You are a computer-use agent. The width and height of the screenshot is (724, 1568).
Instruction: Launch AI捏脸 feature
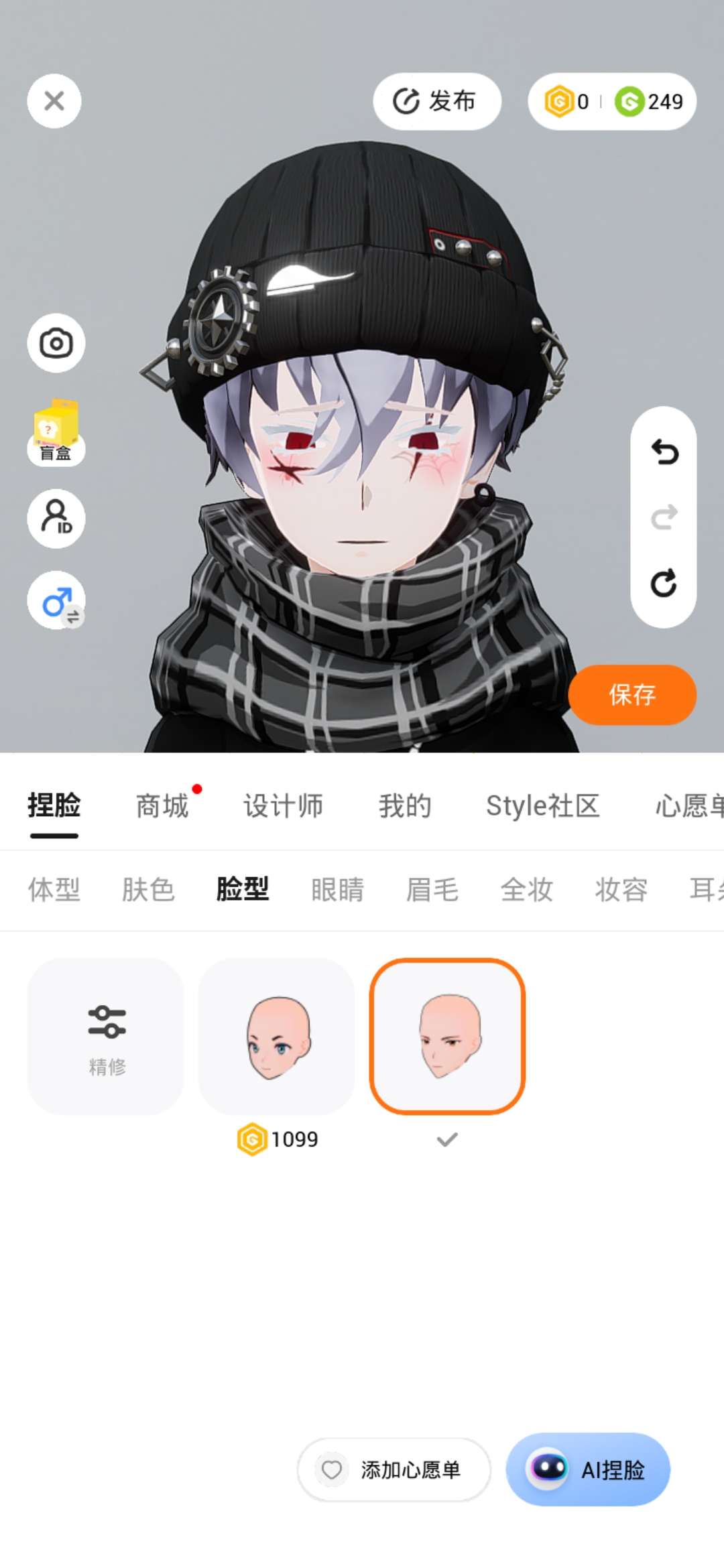coord(588,1469)
